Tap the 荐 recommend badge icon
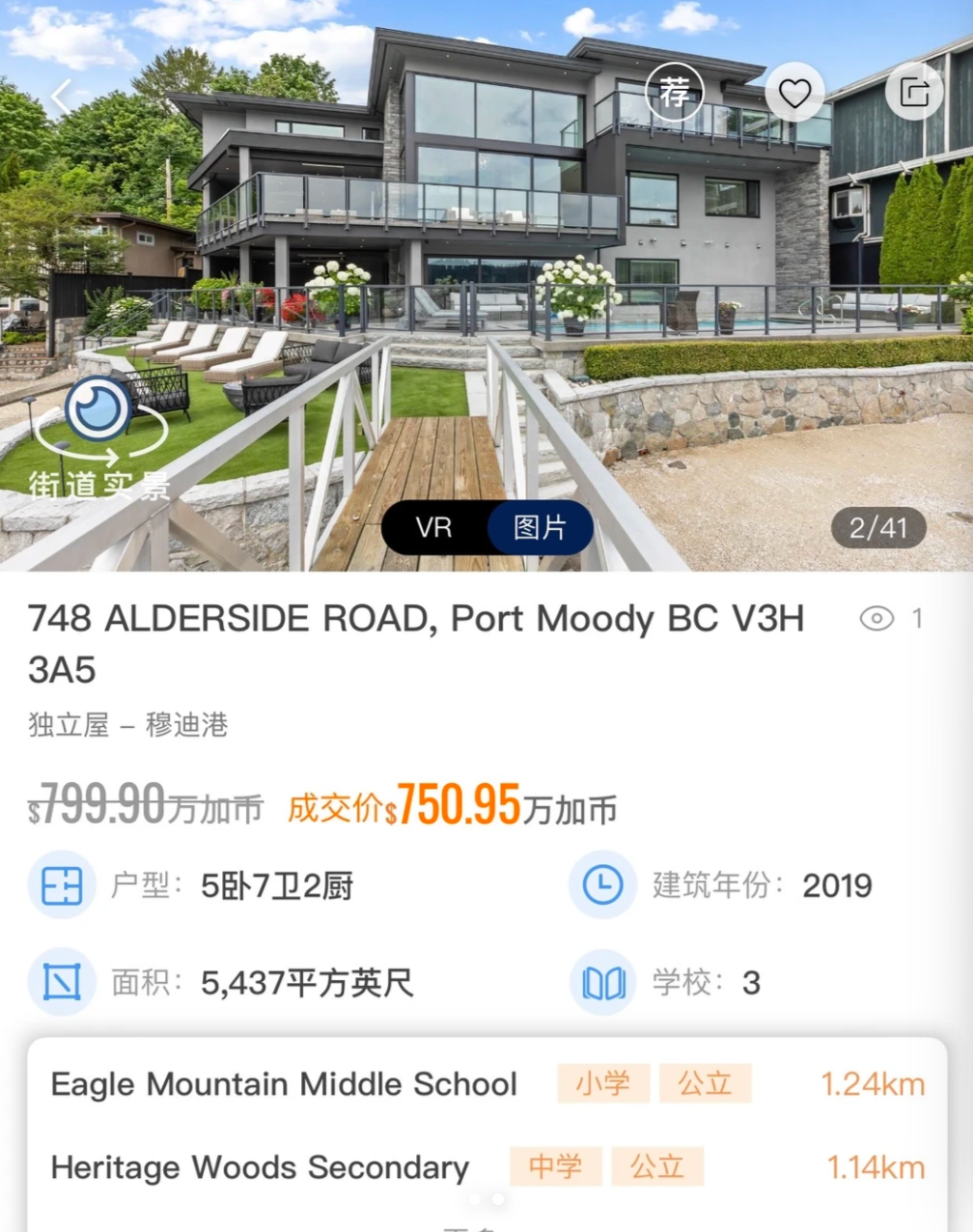Screen dimensions: 973x1232 click(x=674, y=93)
